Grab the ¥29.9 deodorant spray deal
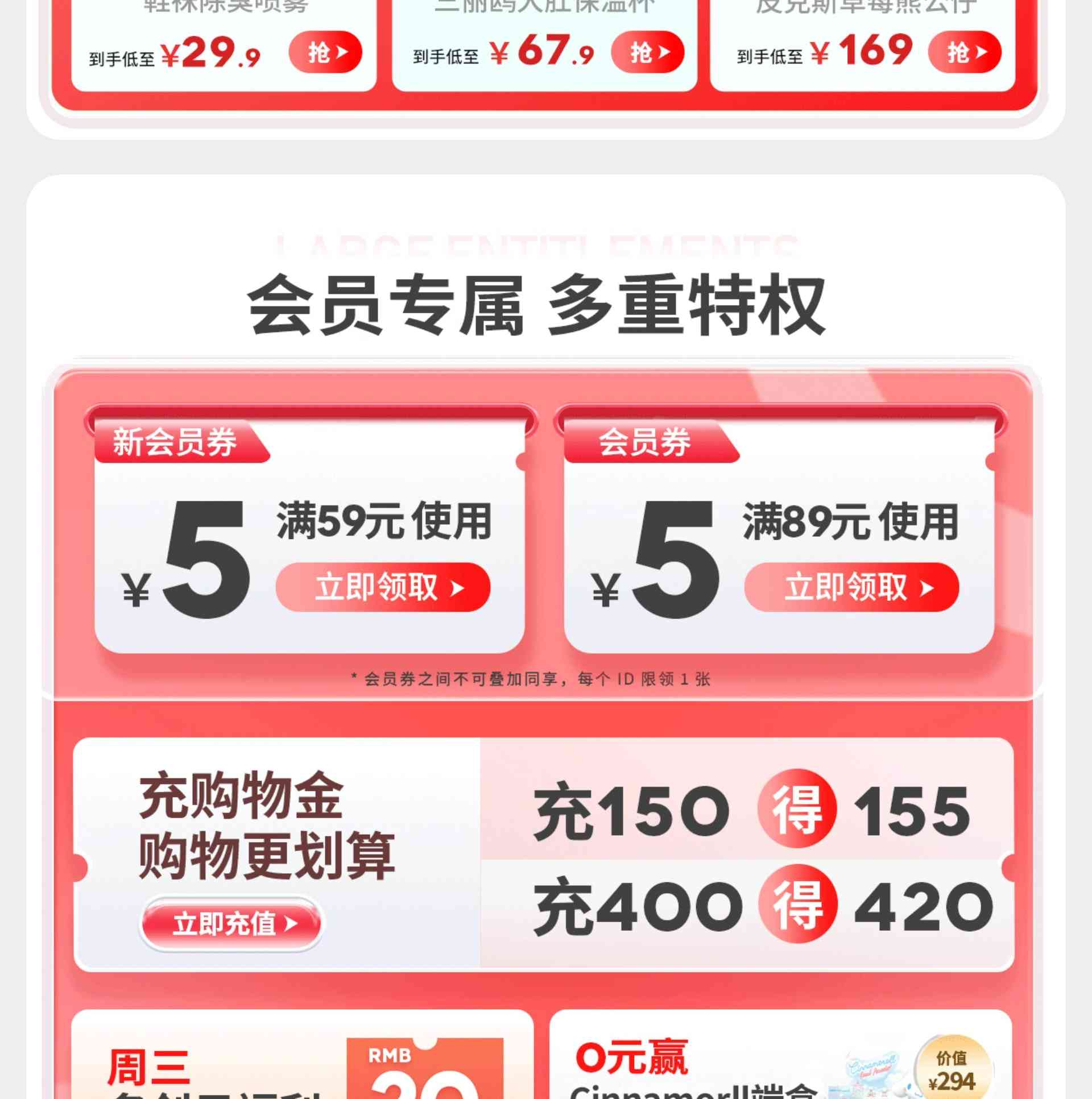 pos(325,52)
